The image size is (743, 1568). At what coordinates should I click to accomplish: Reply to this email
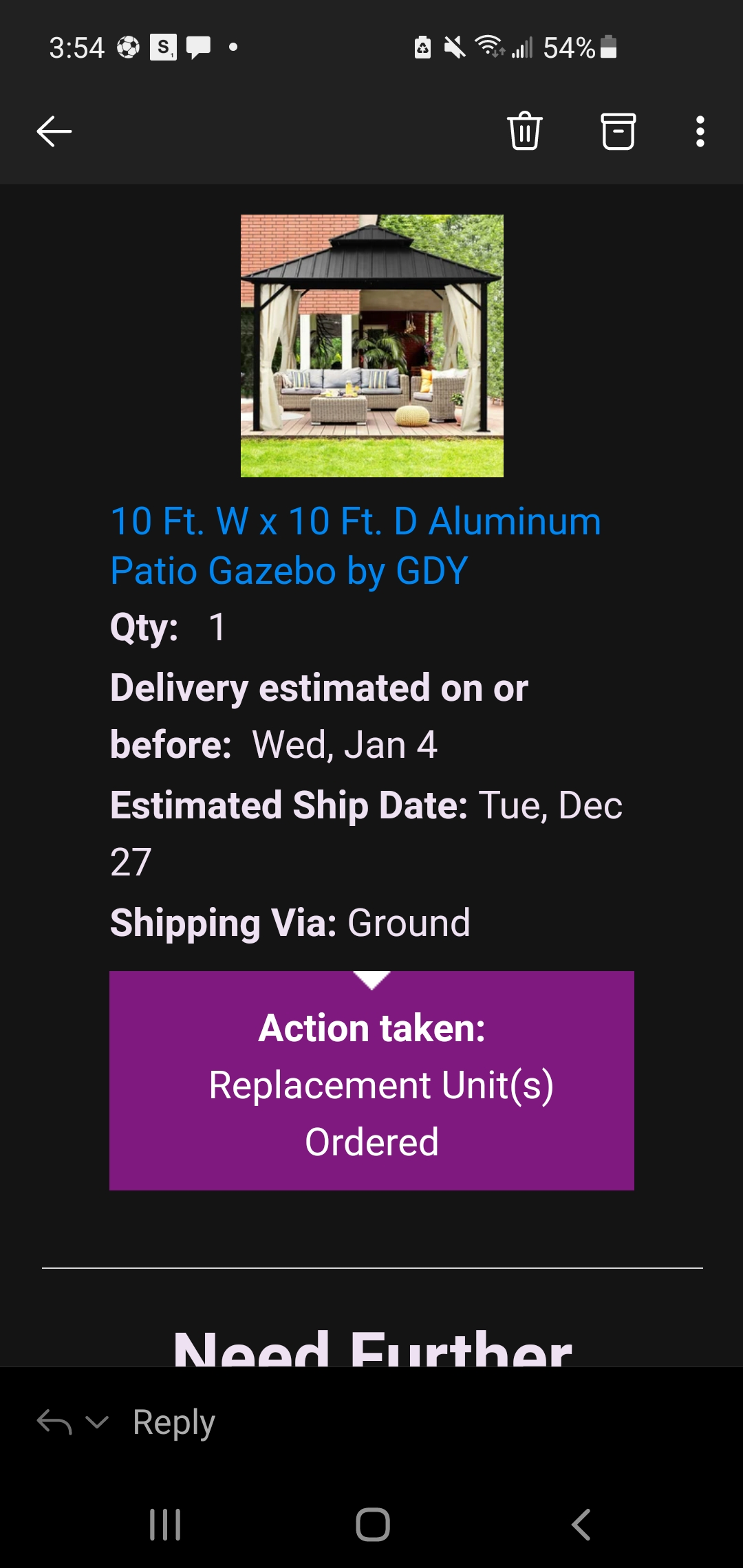tap(173, 1422)
